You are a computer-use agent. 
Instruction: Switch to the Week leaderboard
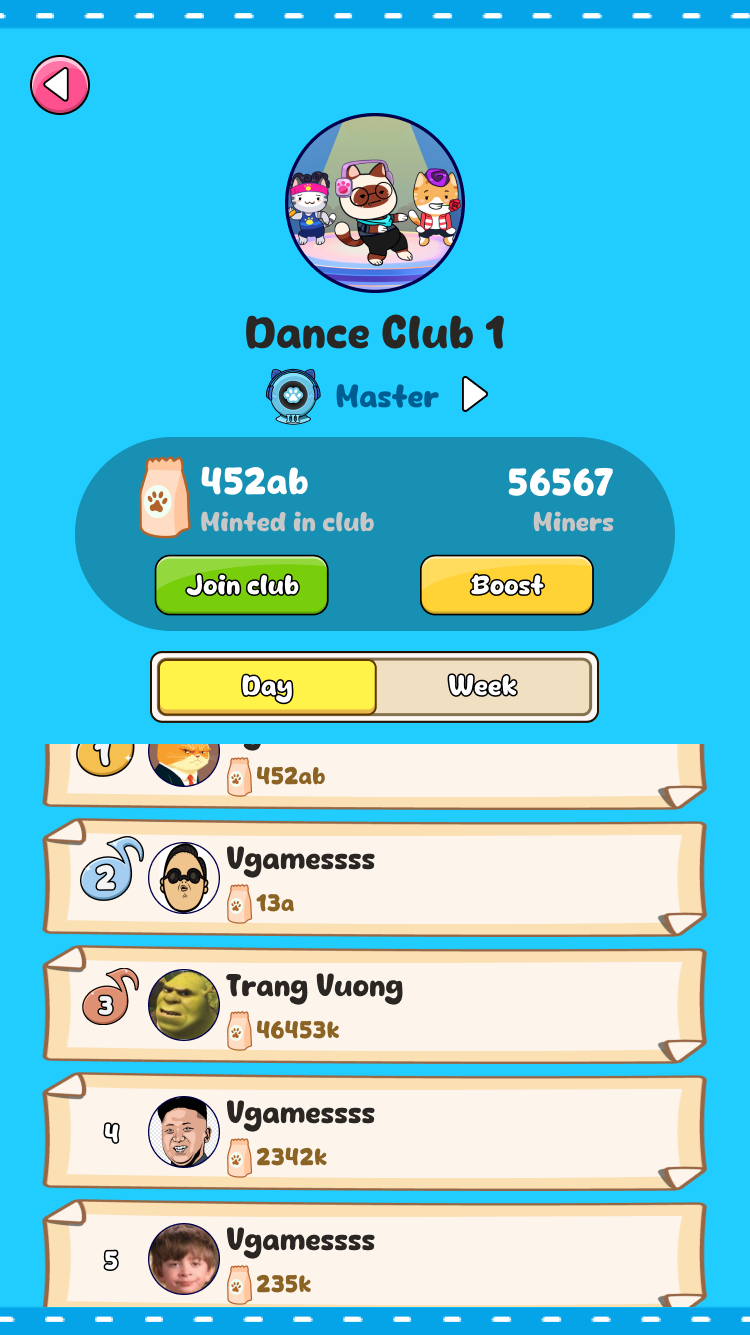pyautogui.click(x=483, y=687)
